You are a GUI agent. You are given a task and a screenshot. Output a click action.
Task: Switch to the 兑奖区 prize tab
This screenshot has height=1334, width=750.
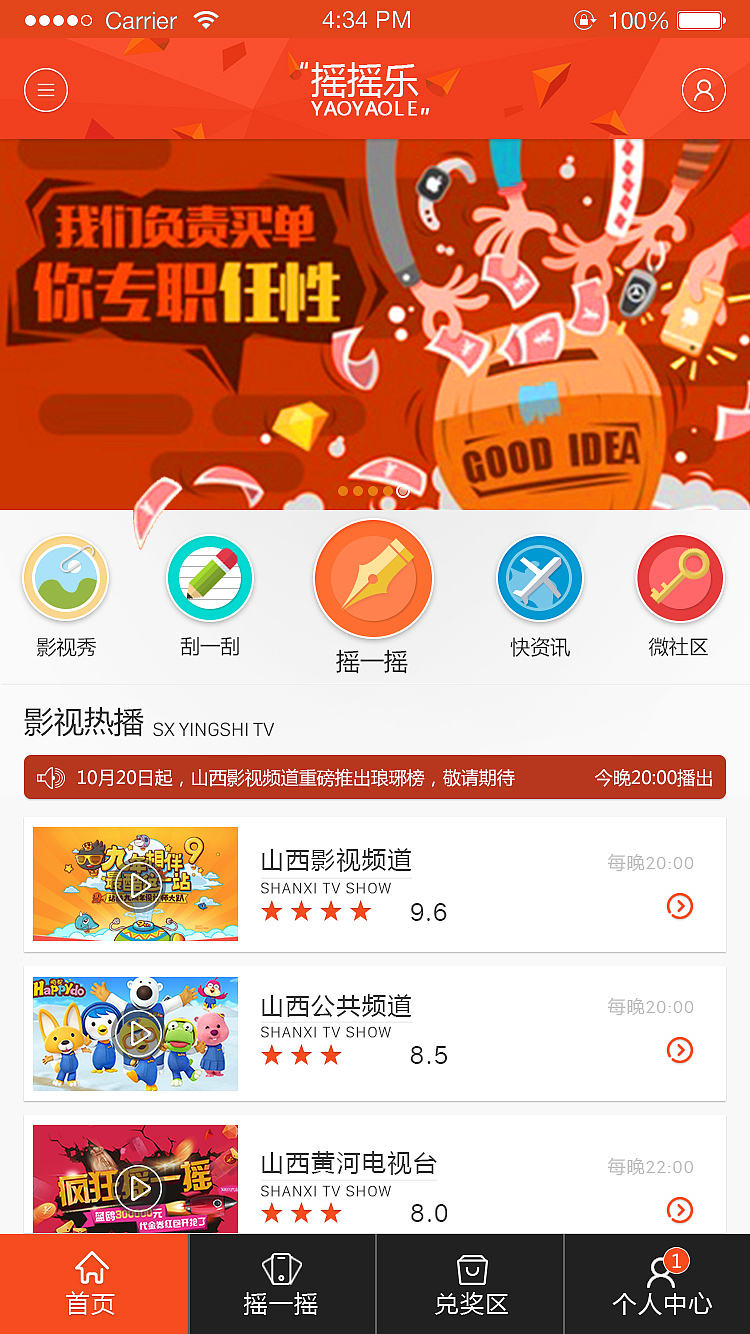click(470, 1285)
